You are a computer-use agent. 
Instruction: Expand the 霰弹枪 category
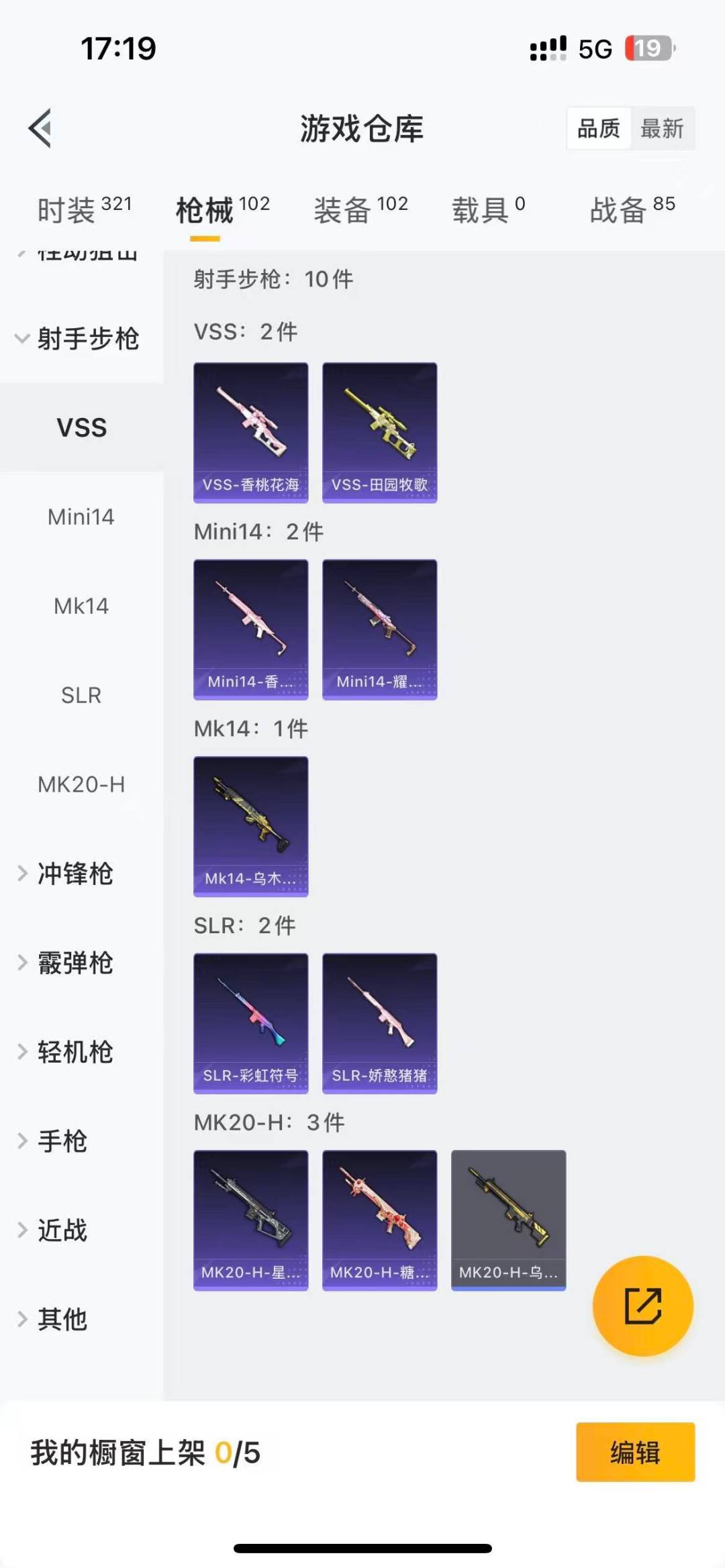coord(74,963)
